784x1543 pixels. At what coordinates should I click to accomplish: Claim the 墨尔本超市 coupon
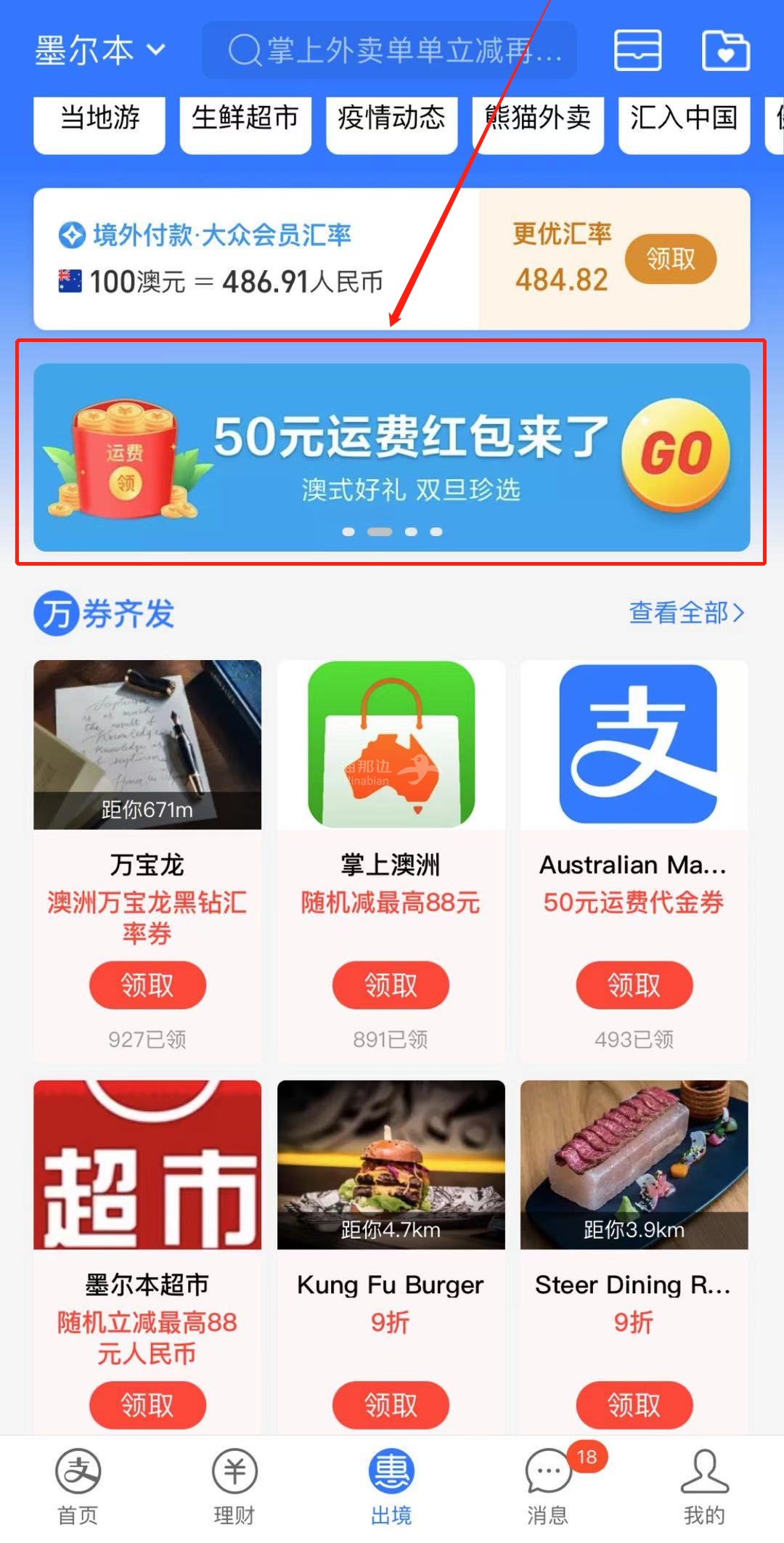coord(147,1405)
